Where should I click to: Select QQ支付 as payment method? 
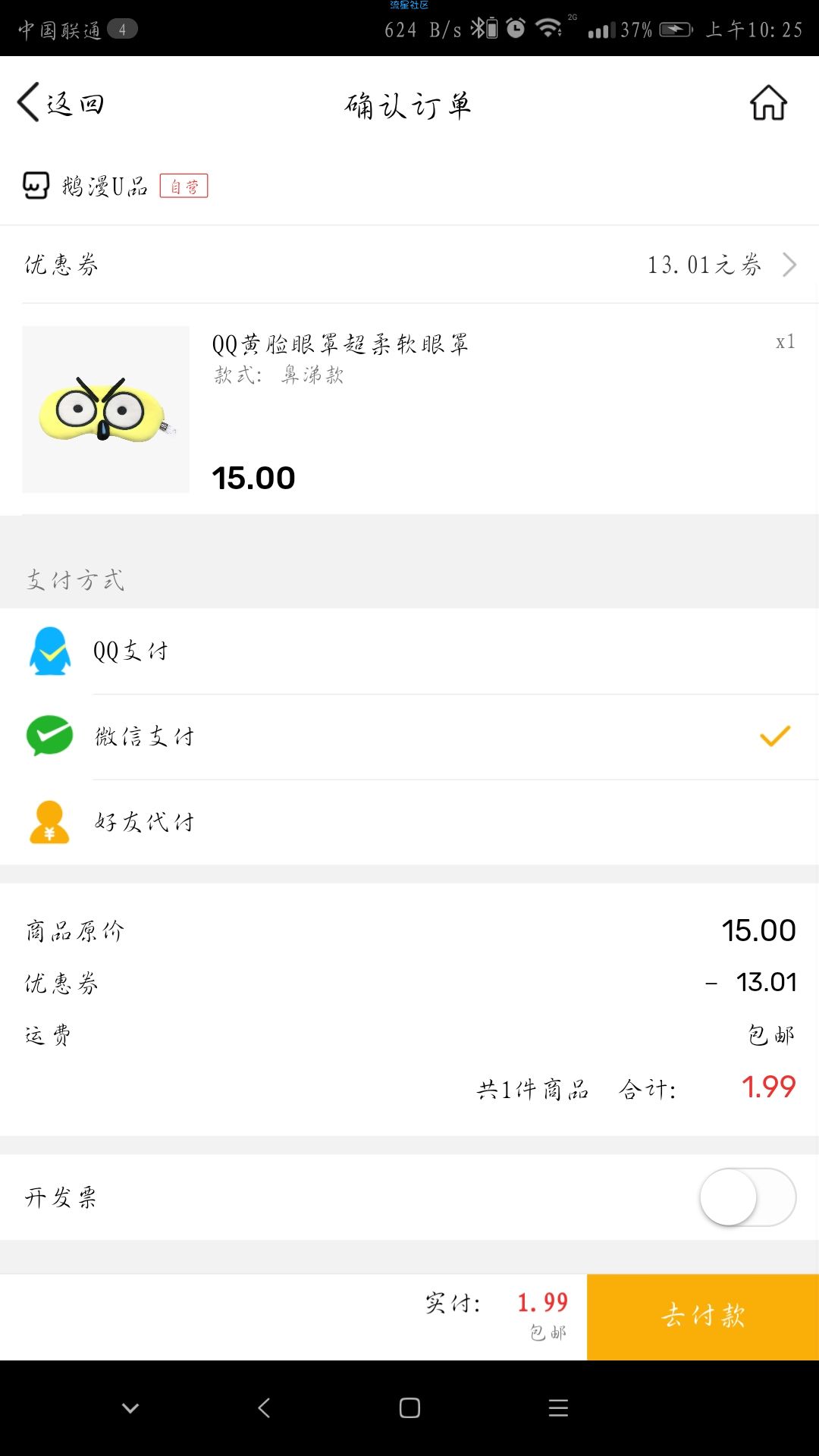[x=409, y=651]
